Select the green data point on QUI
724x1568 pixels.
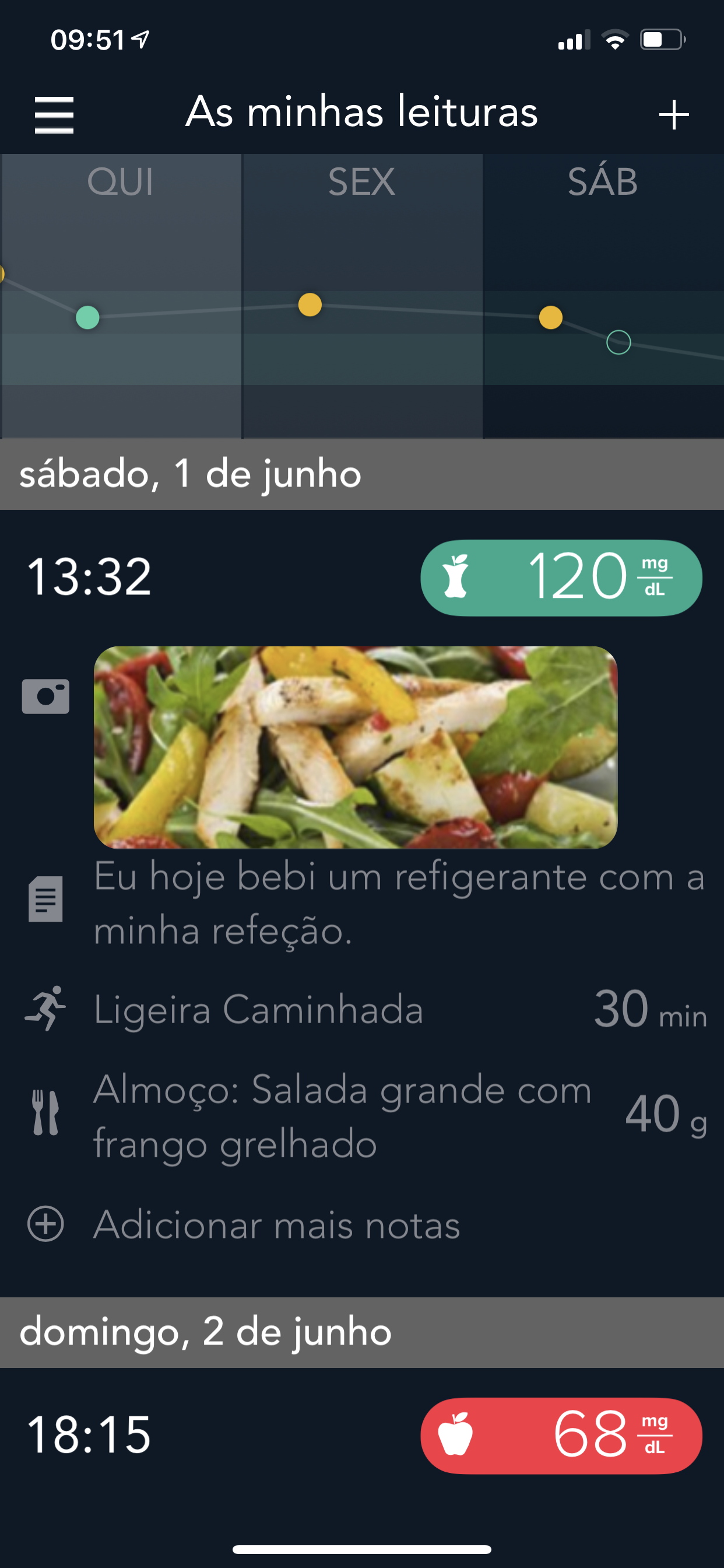point(87,317)
